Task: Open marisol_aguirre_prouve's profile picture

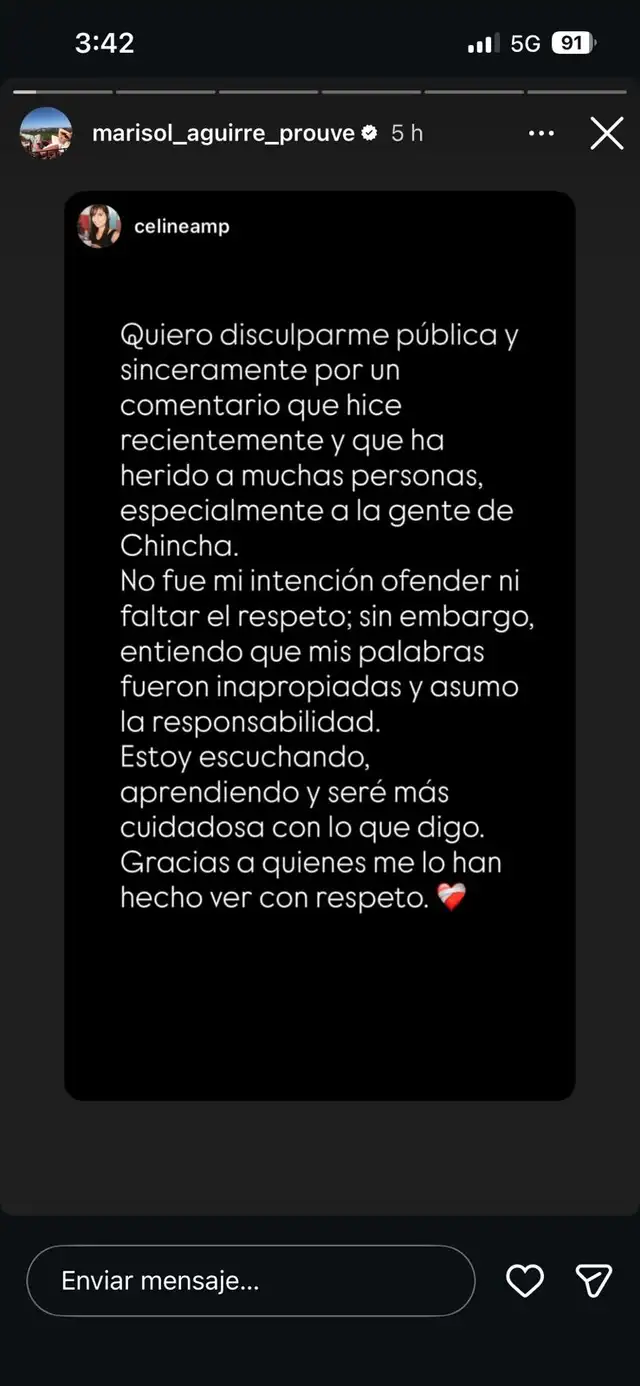Action: point(46,133)
